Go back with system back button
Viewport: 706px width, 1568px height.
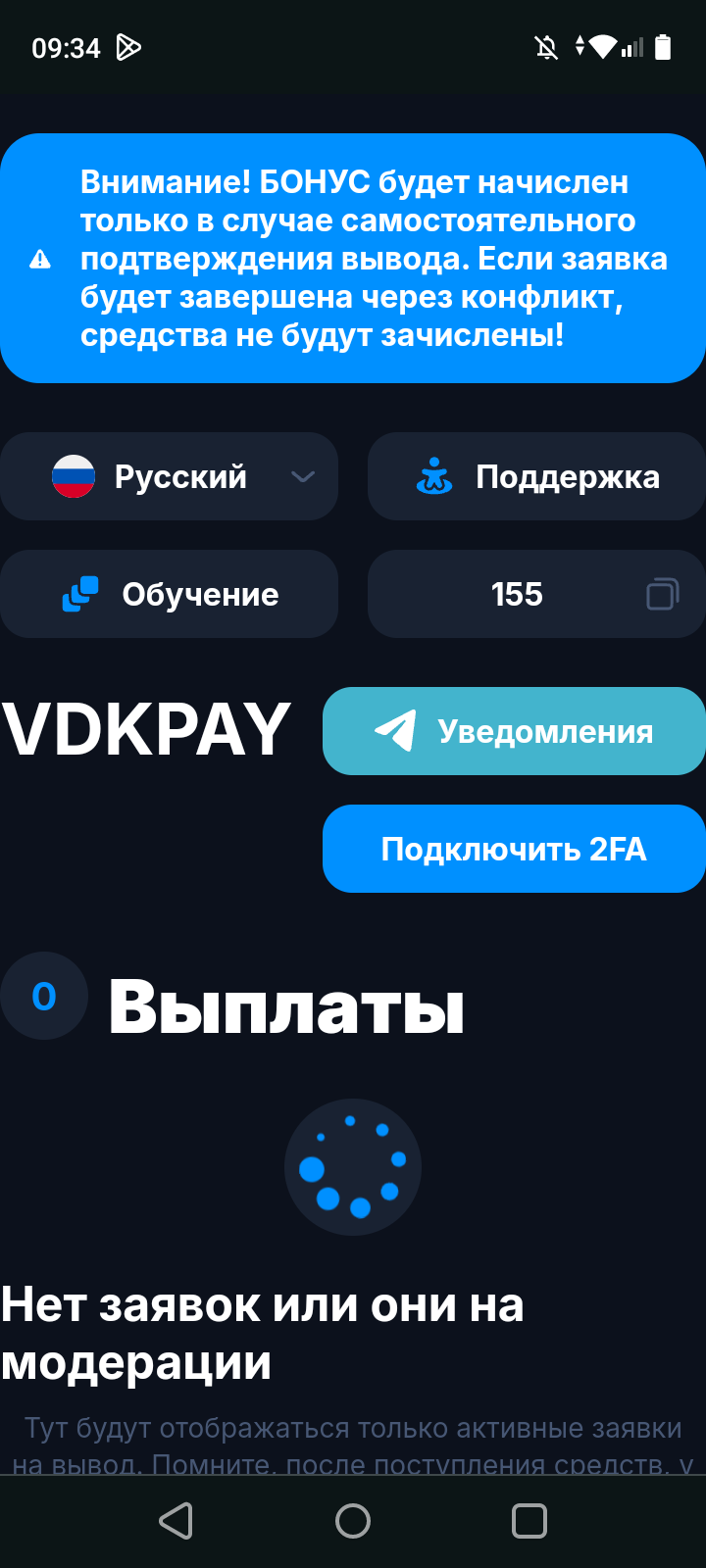coord(176,1521)
